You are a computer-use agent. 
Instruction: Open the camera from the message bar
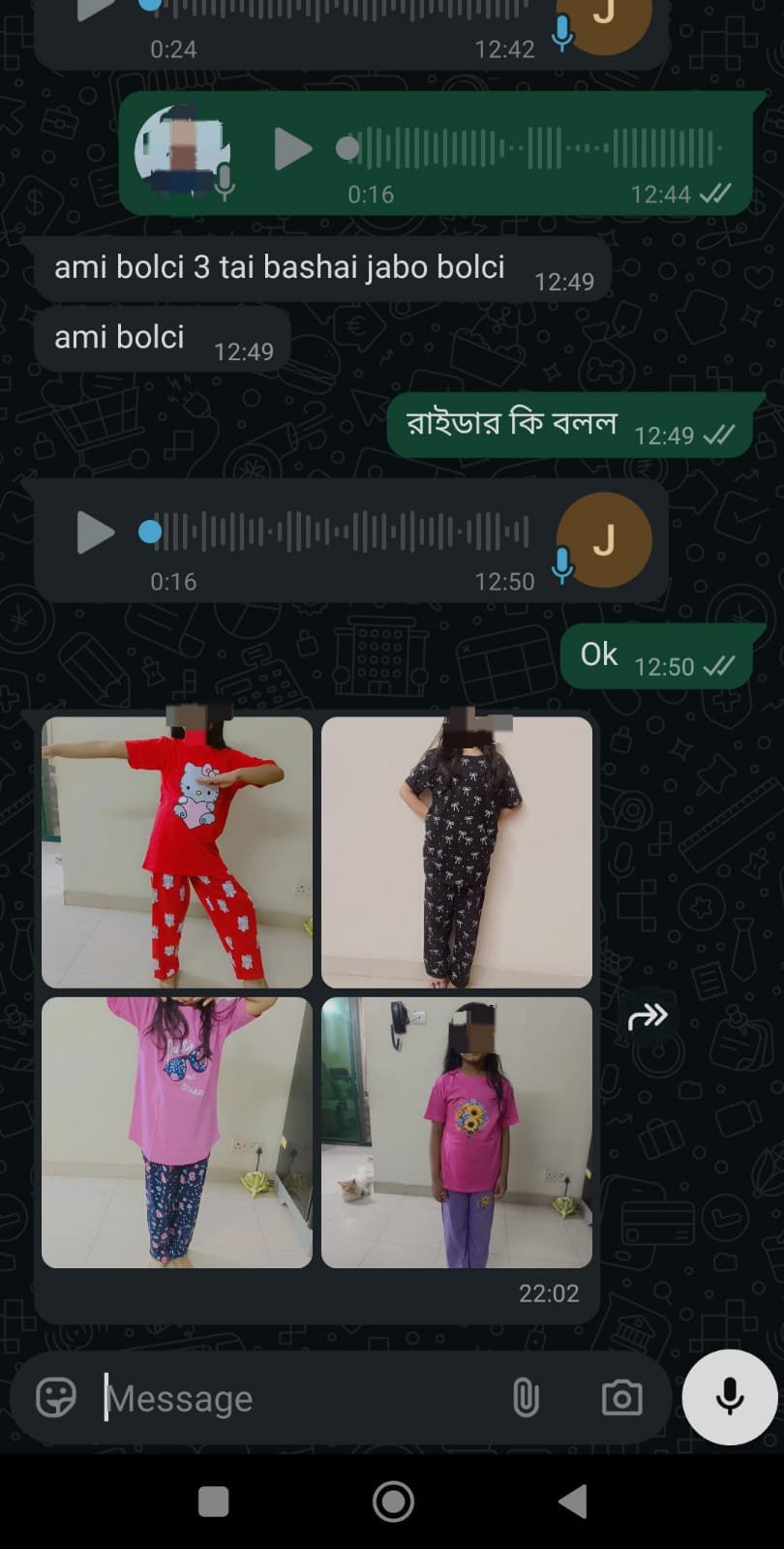621,1398
